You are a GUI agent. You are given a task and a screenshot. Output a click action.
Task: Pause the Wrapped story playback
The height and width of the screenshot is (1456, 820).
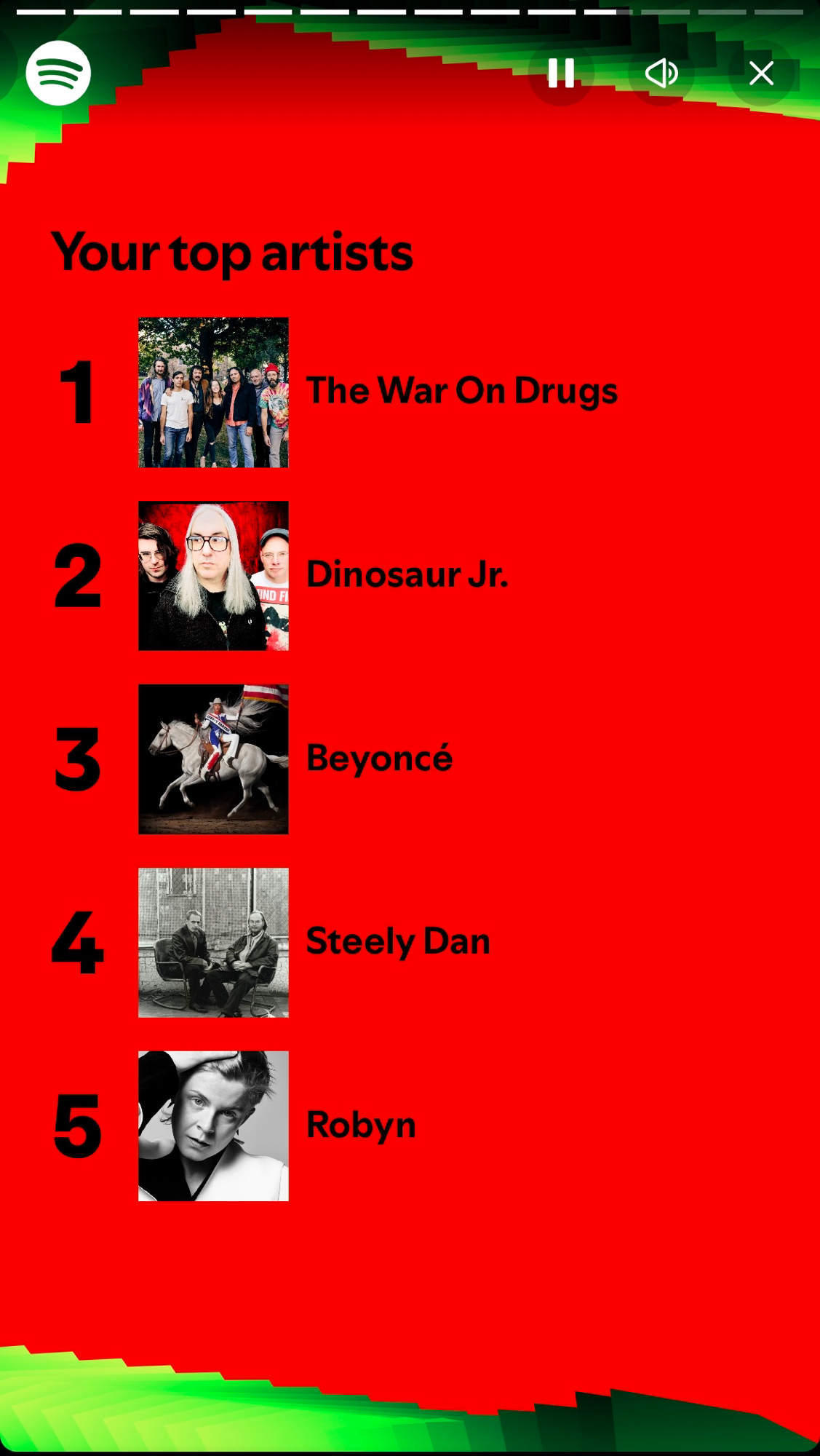coord(561,73)
